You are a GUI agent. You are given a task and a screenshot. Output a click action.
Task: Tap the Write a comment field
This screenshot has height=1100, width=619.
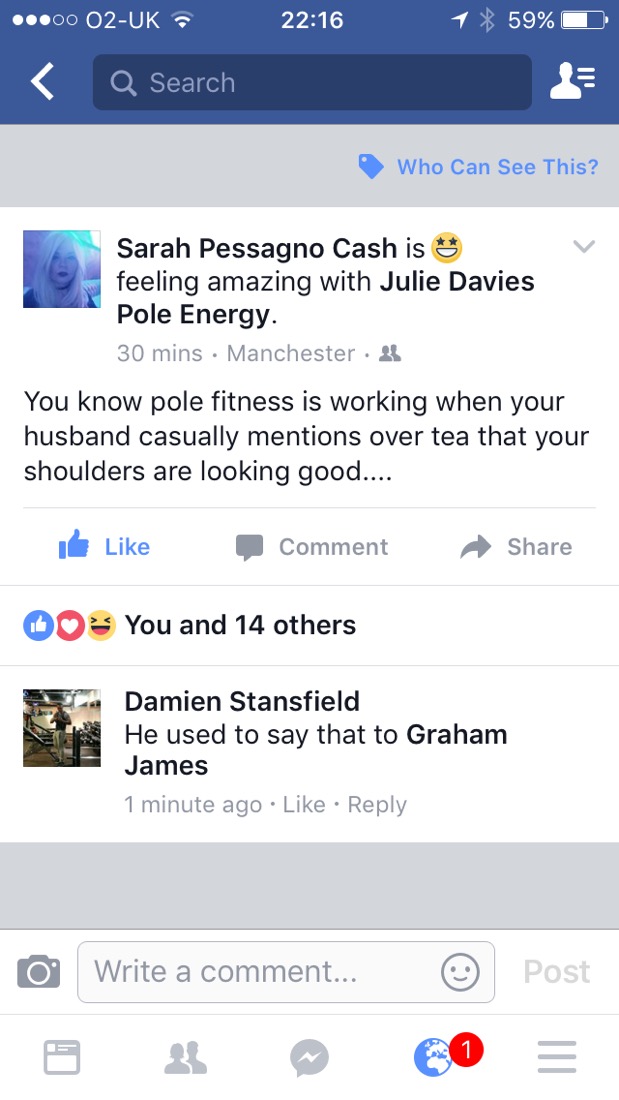pos(286,972)
